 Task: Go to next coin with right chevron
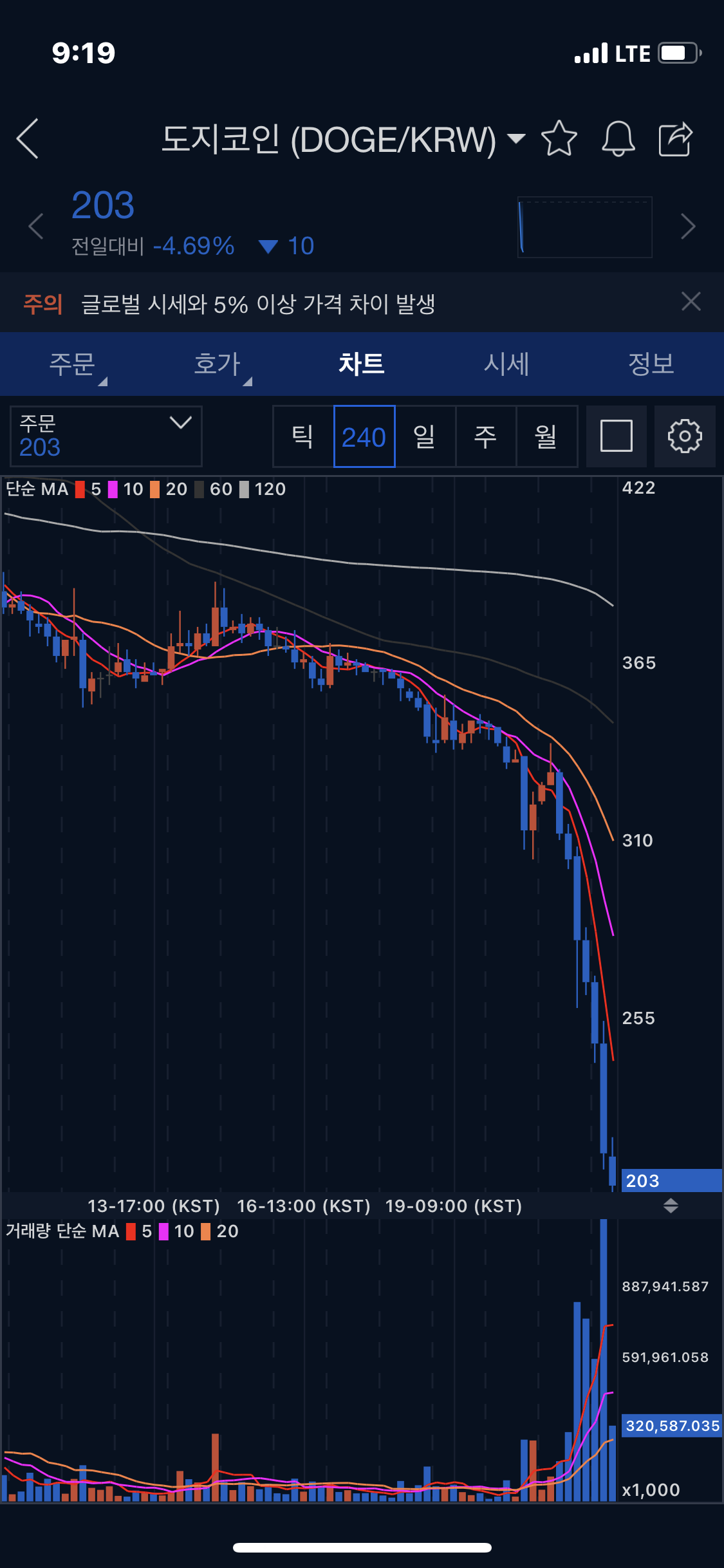pos(688,227)
